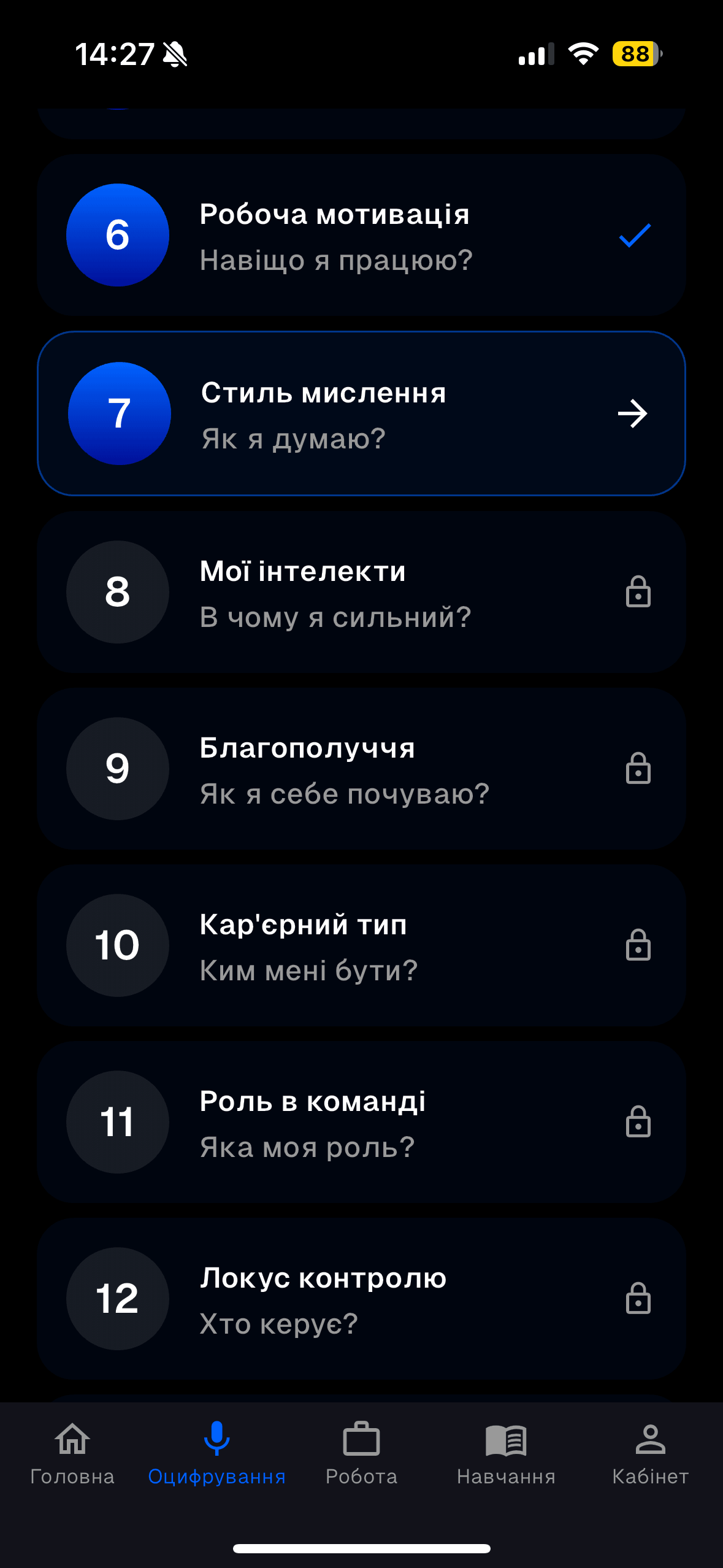723x1568 pixels.
Task: Open the Кабінет profile tab
Action: click(650, 1454)
